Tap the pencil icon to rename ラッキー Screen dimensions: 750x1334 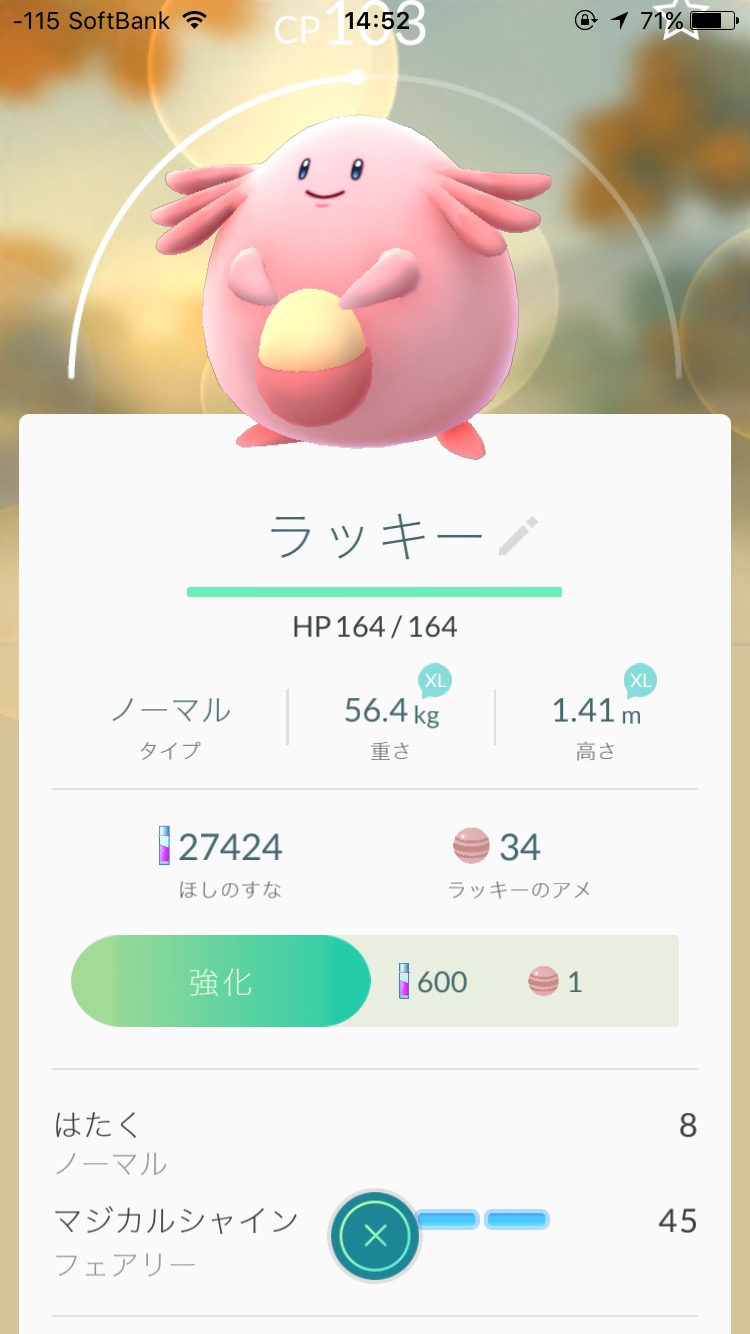click(x=519, y=537)
